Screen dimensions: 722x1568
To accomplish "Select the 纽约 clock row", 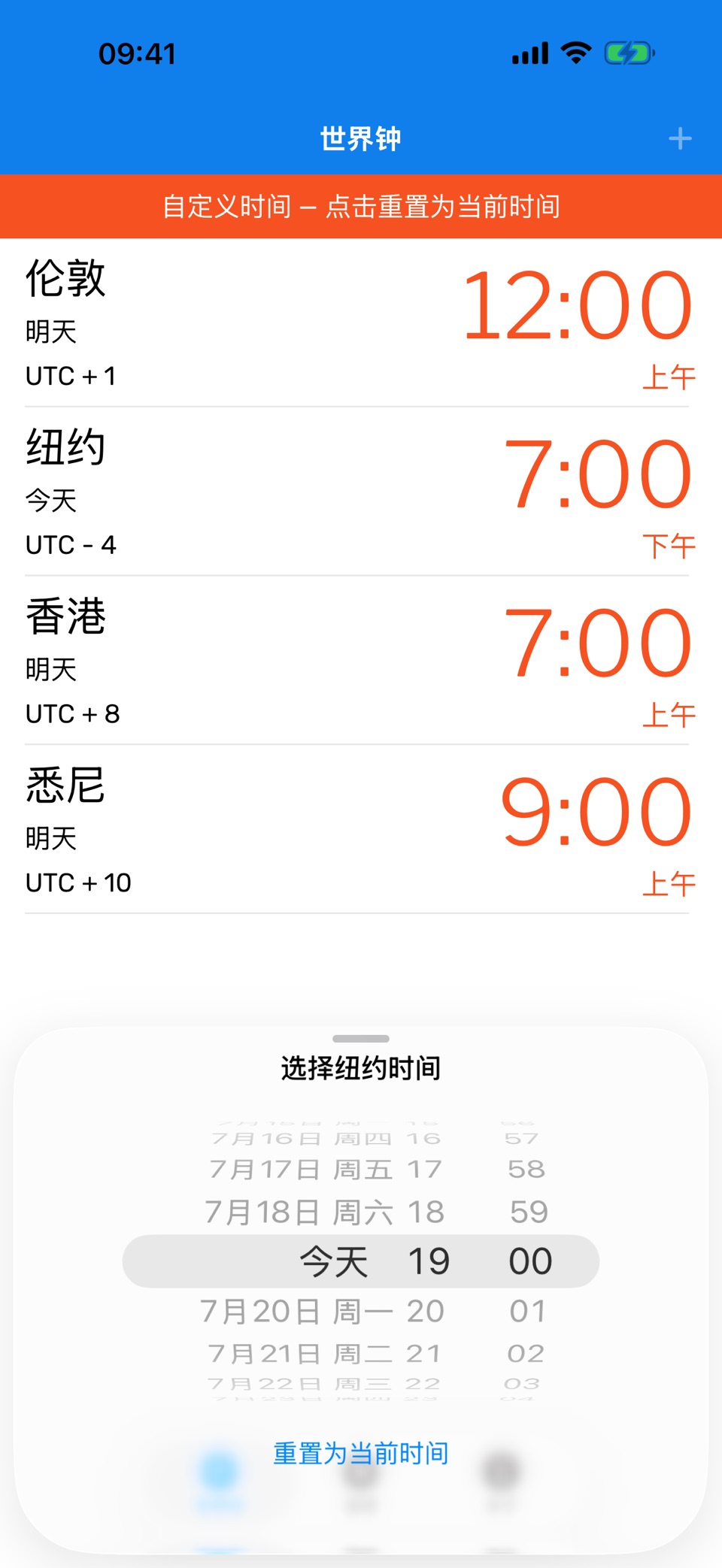I will [x=361, y=492].
